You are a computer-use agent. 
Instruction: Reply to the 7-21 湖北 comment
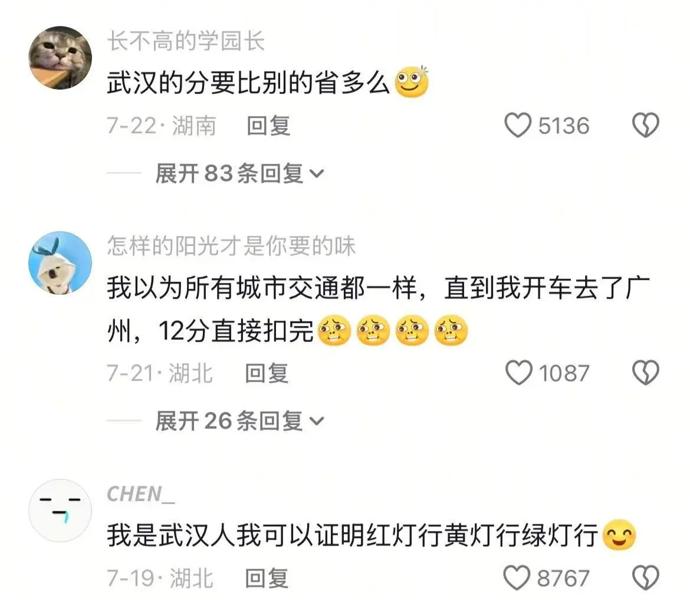[x=267, y=373]
